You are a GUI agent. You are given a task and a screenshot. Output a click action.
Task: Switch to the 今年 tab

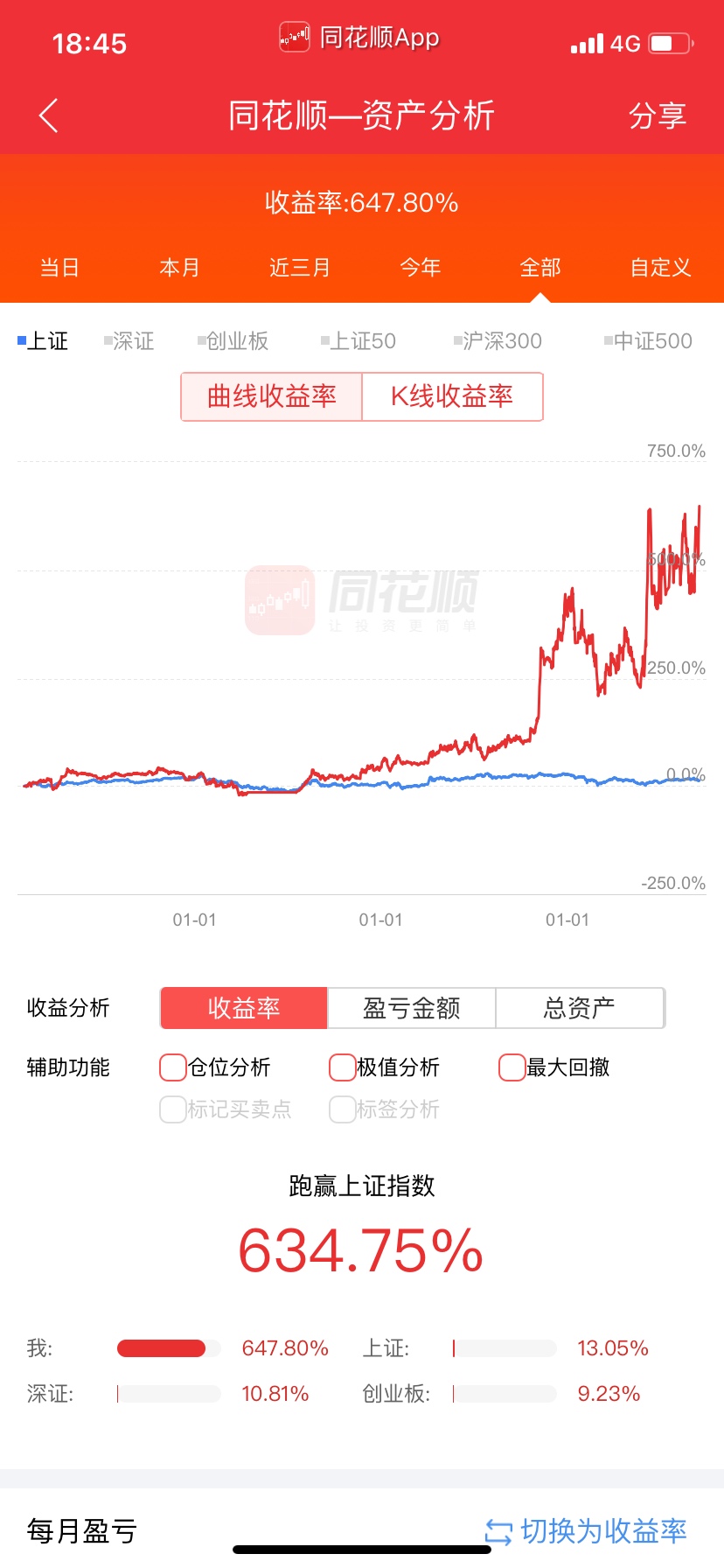click(x=421, y=268)
